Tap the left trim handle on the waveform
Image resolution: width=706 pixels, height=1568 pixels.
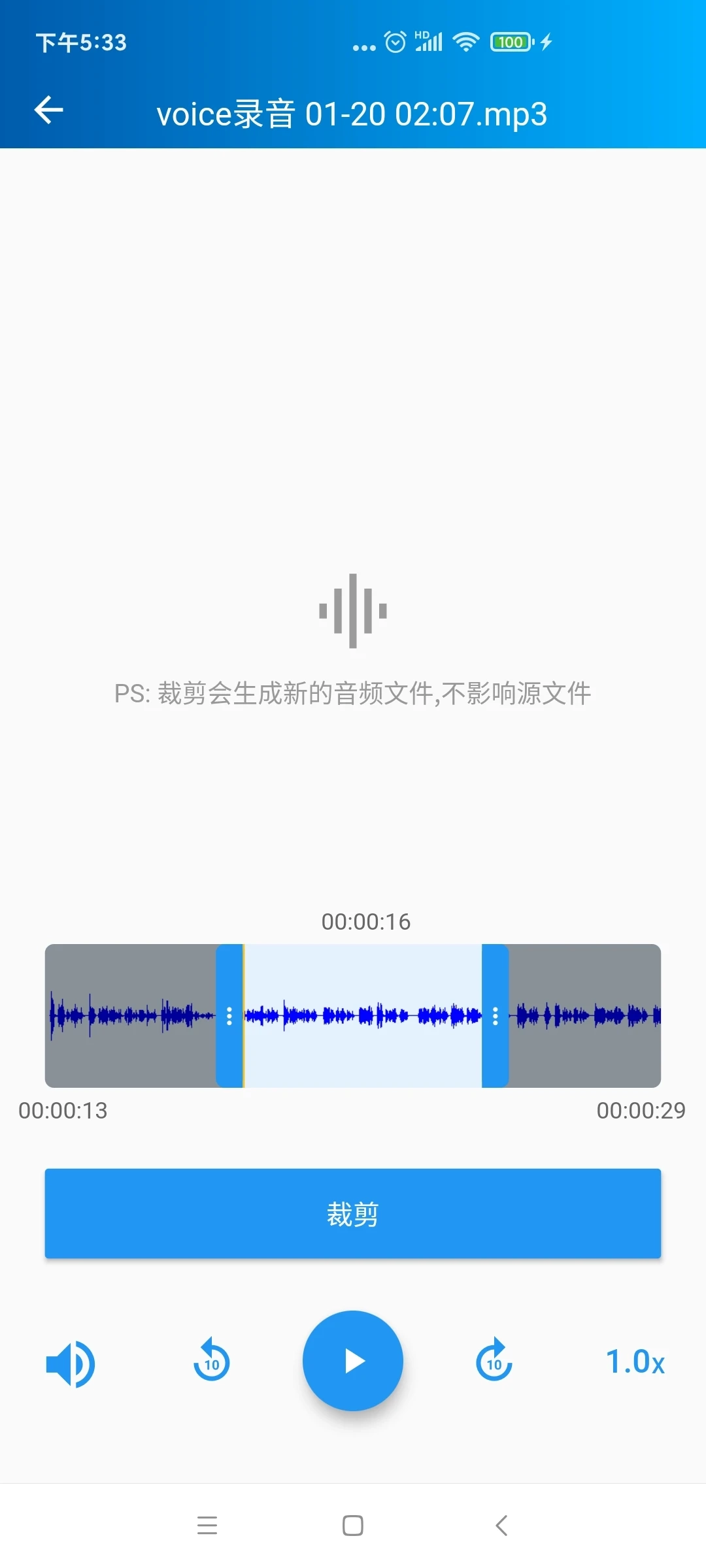click(x=229, y=1015)
